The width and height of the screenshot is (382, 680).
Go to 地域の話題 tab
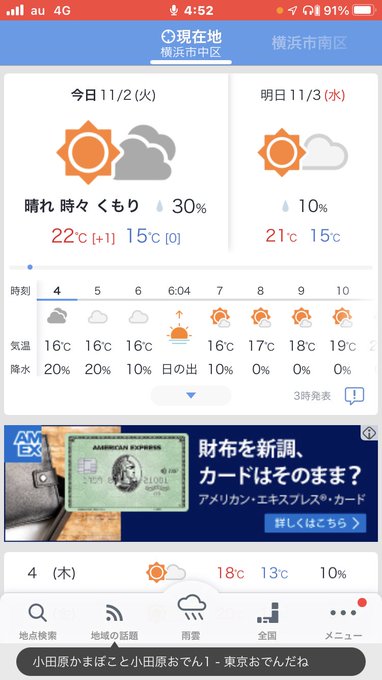114,621
